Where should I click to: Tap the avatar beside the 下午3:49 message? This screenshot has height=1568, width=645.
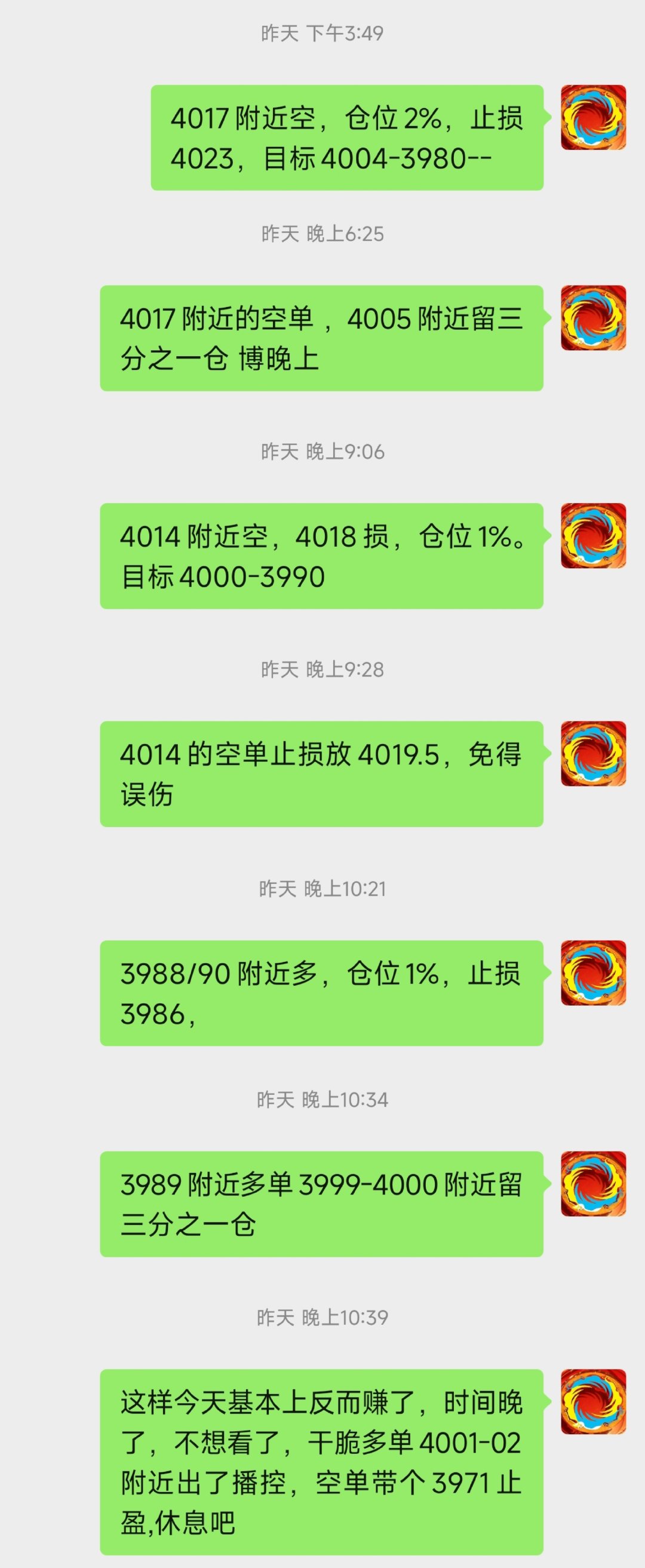[593, 118]
